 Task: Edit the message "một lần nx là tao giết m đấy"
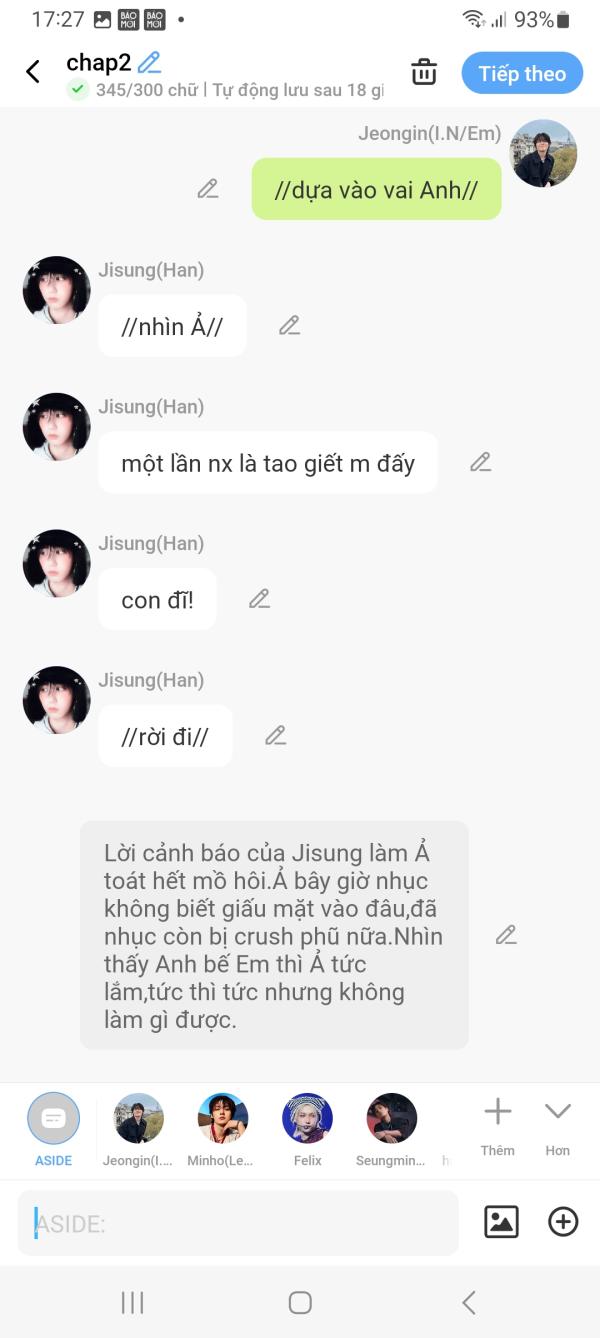coord(481,462)
